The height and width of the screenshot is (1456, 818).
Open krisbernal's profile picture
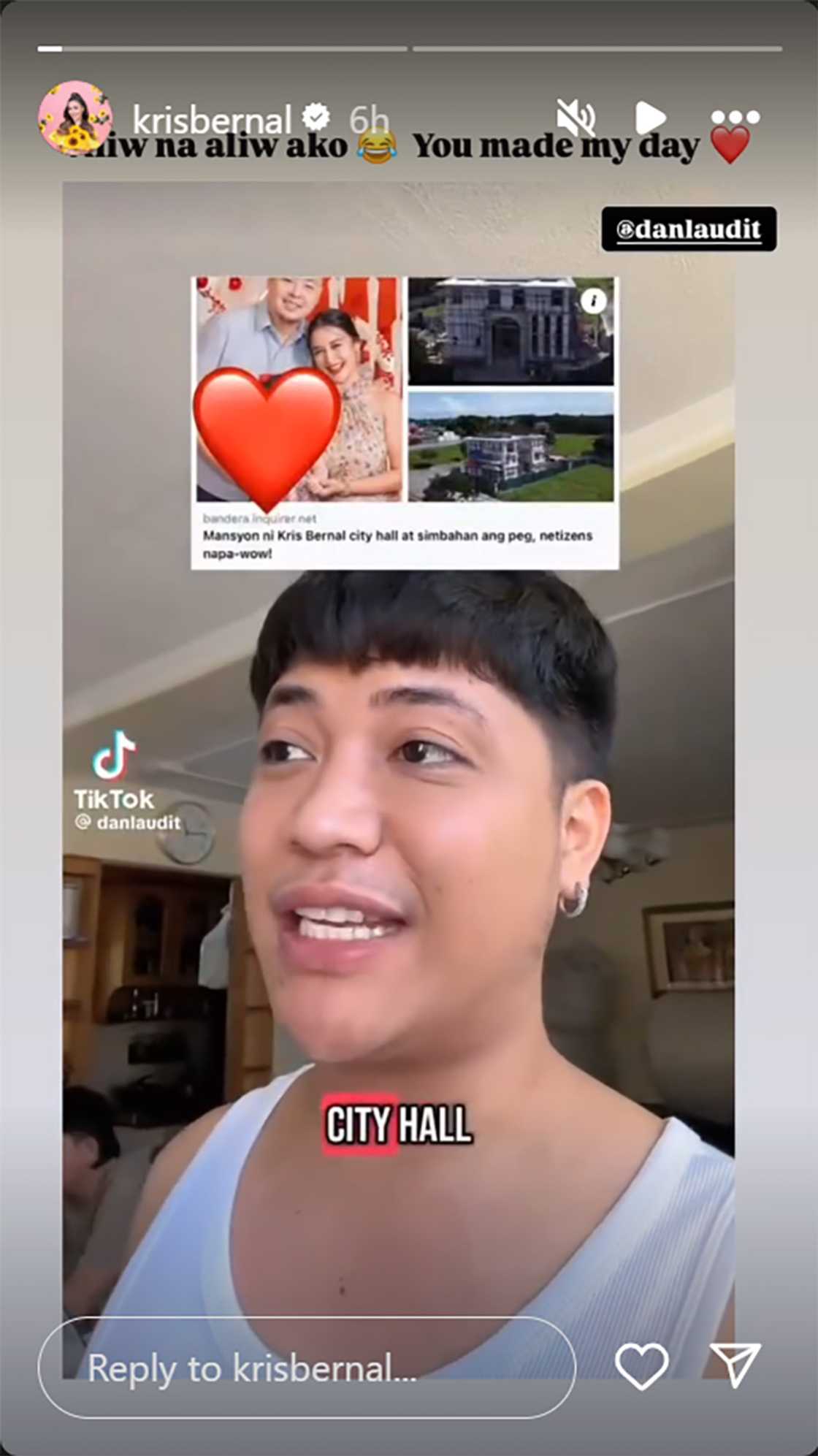tap(74, 118)
